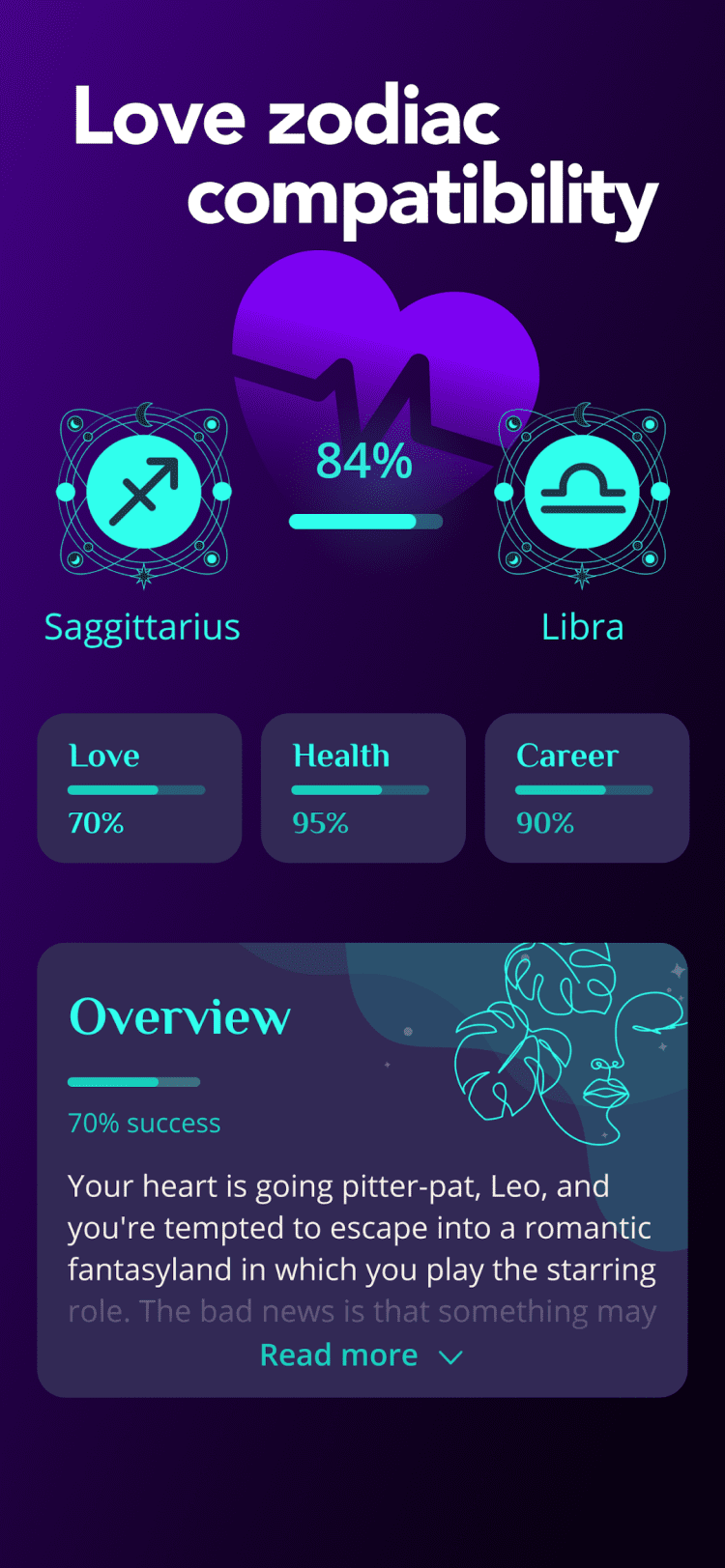
Task: Select the Saggittarius sign icon
Action: coord(144,492)
